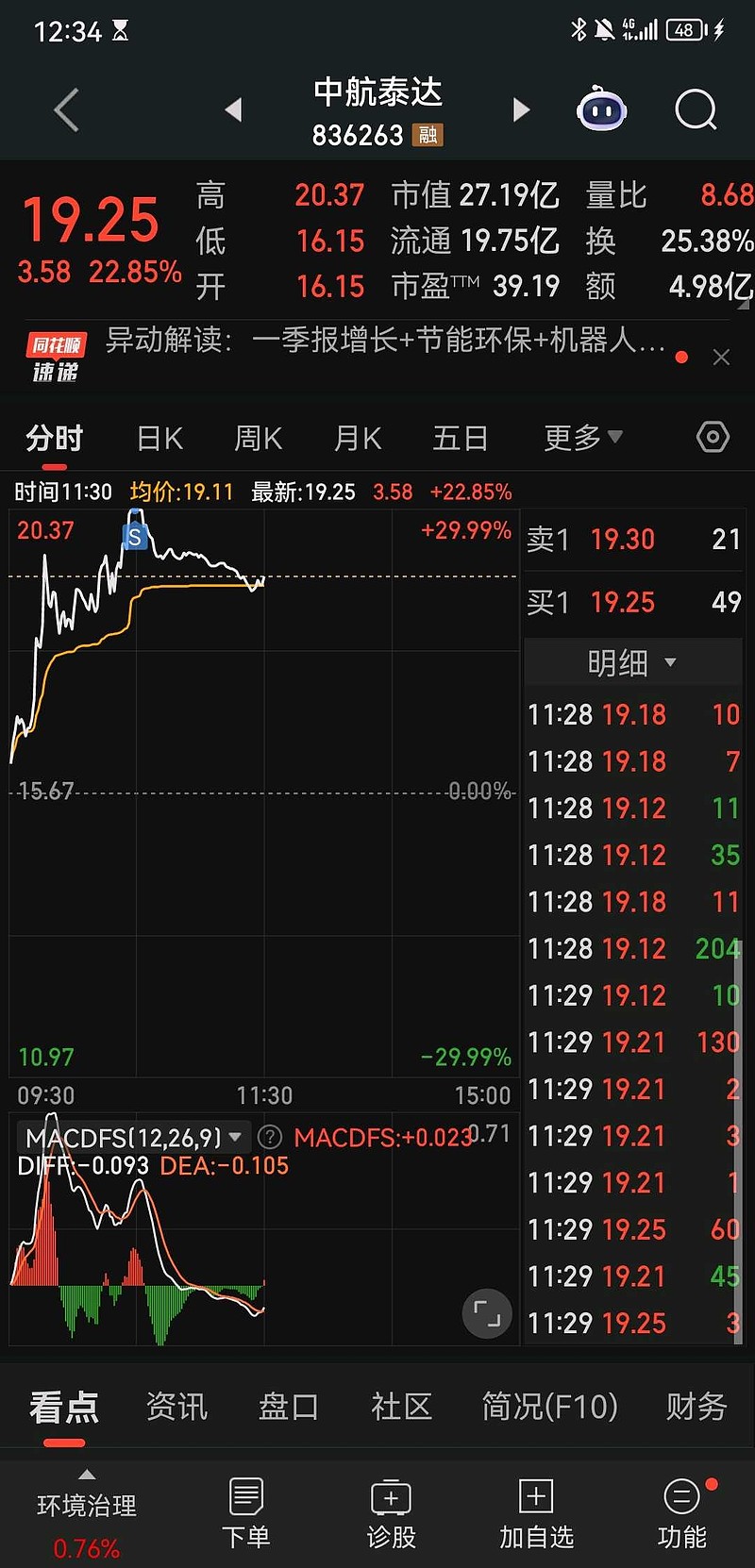Tap 下单 to place an order
The height and width of the screenshot is (1568, 755).
[245, 1513]
